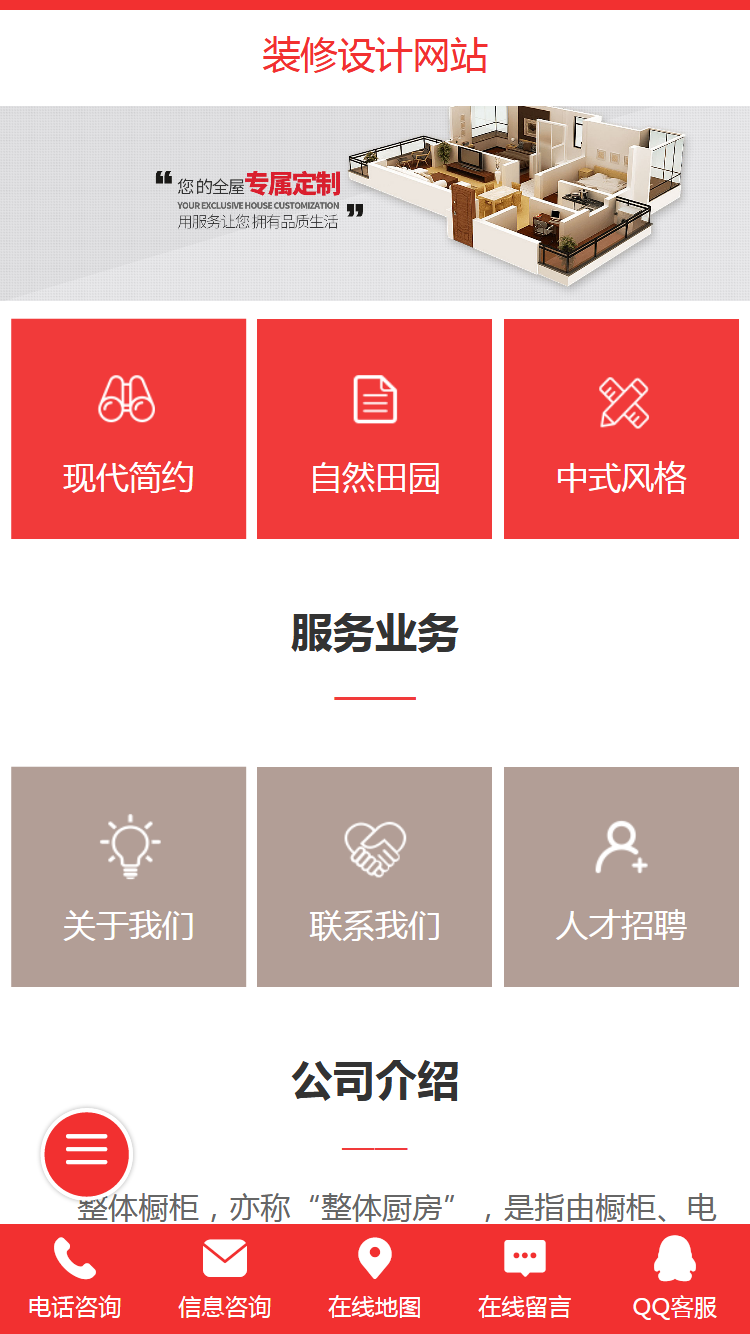Go to 联系我们 page
750x1334 pixels.
(374, 877)
